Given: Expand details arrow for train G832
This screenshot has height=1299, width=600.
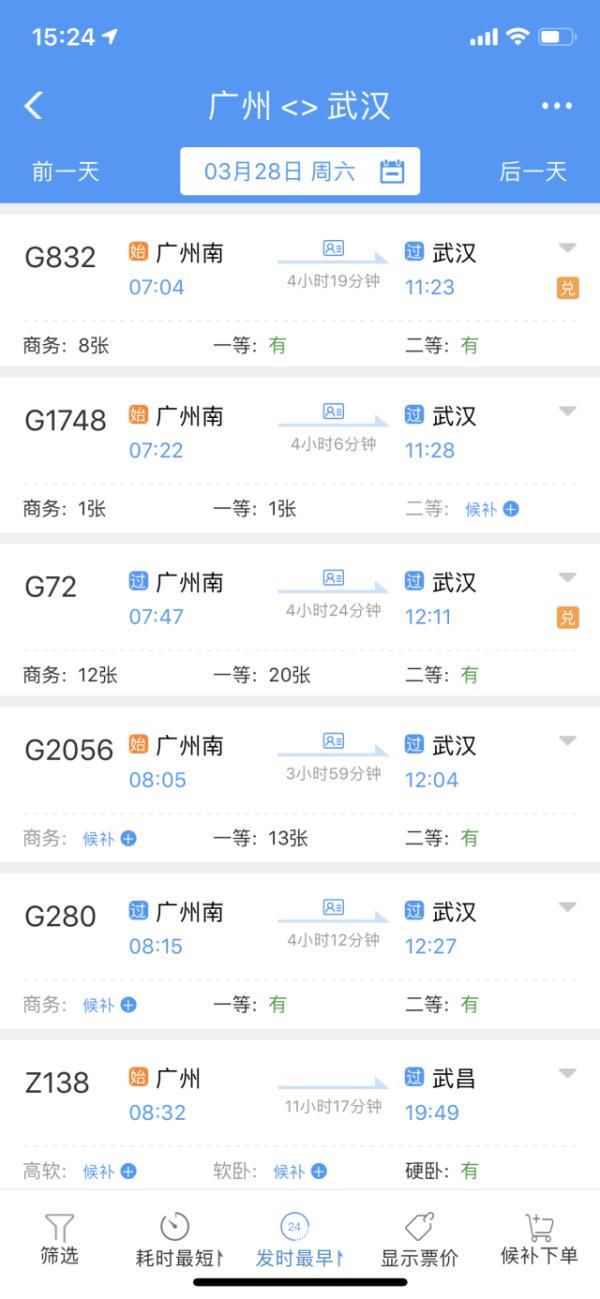Looking at the screenshot, I should click(x=567, y=248).
